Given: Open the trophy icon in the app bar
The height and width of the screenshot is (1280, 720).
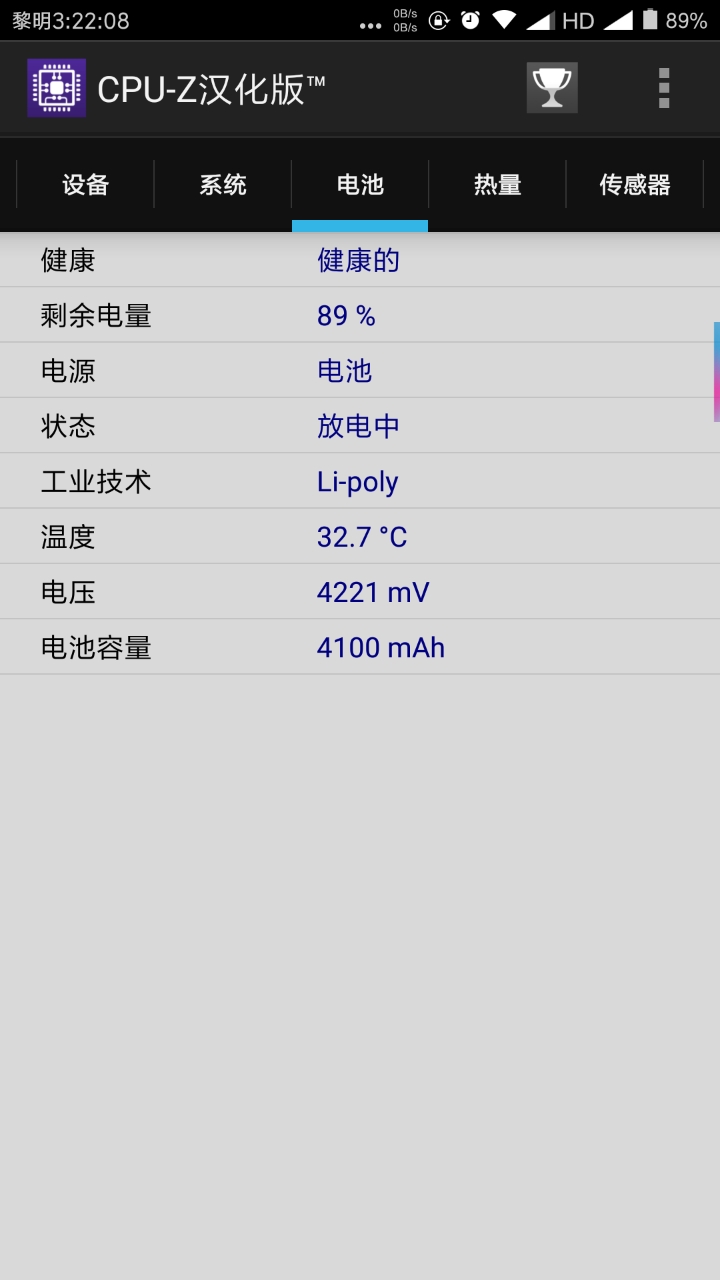Looking at the screenshot, I should tap(552, 88).
